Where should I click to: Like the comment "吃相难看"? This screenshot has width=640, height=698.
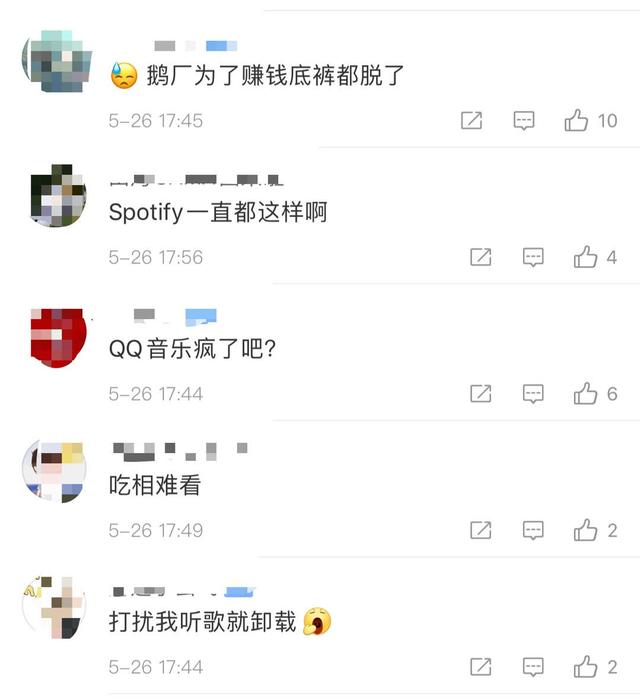pyautogui.click(x=586, y=530)
